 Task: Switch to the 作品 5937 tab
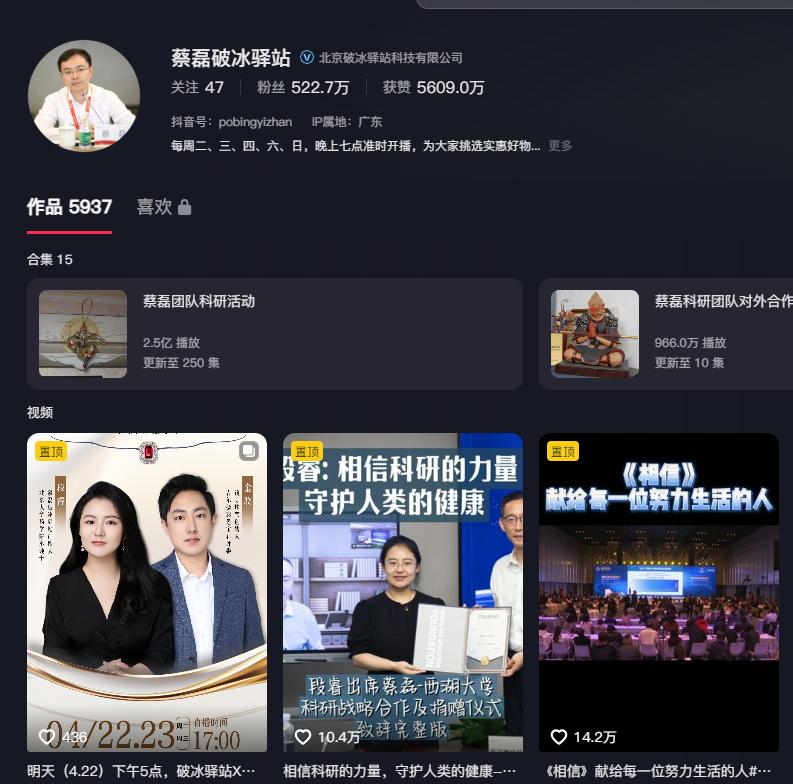[69, 207]
